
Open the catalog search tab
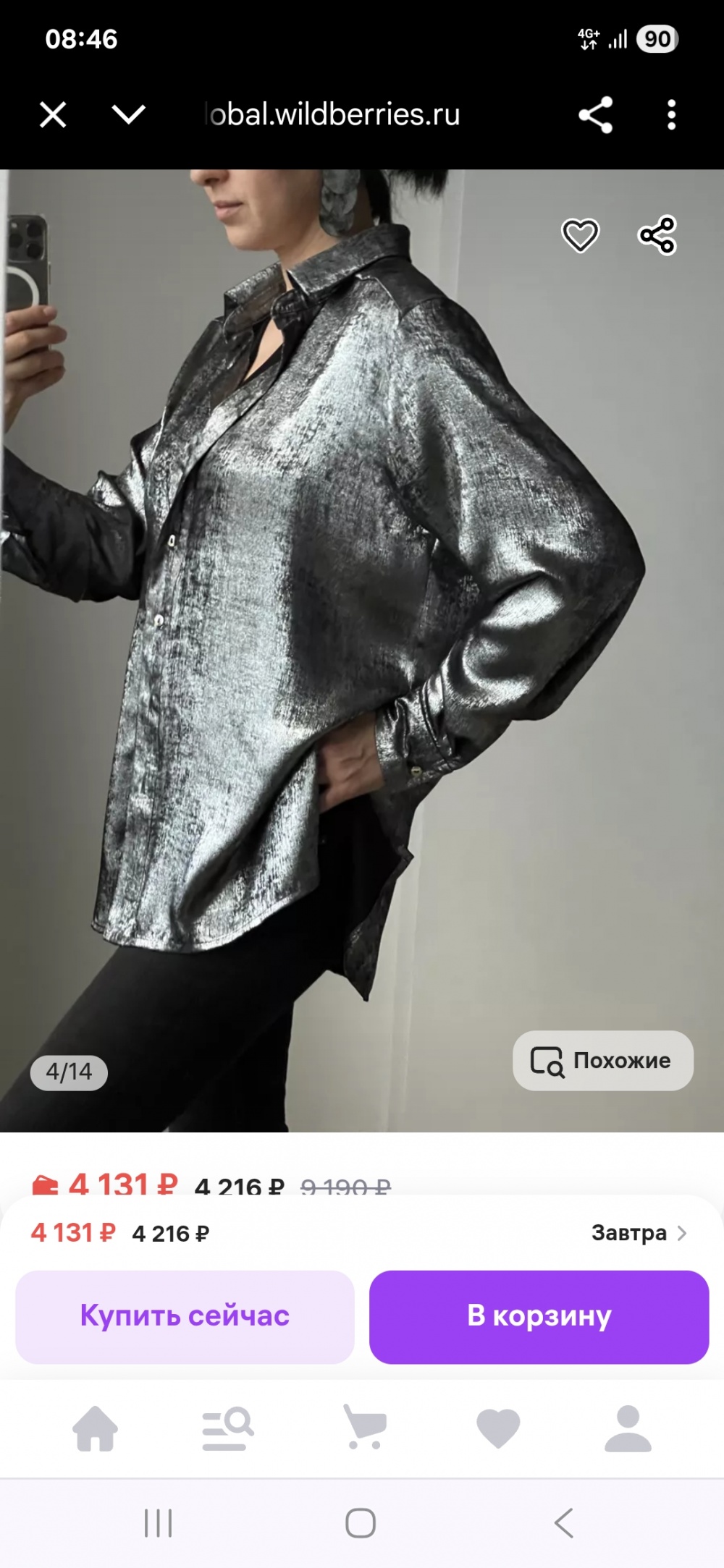[227, 1428]
